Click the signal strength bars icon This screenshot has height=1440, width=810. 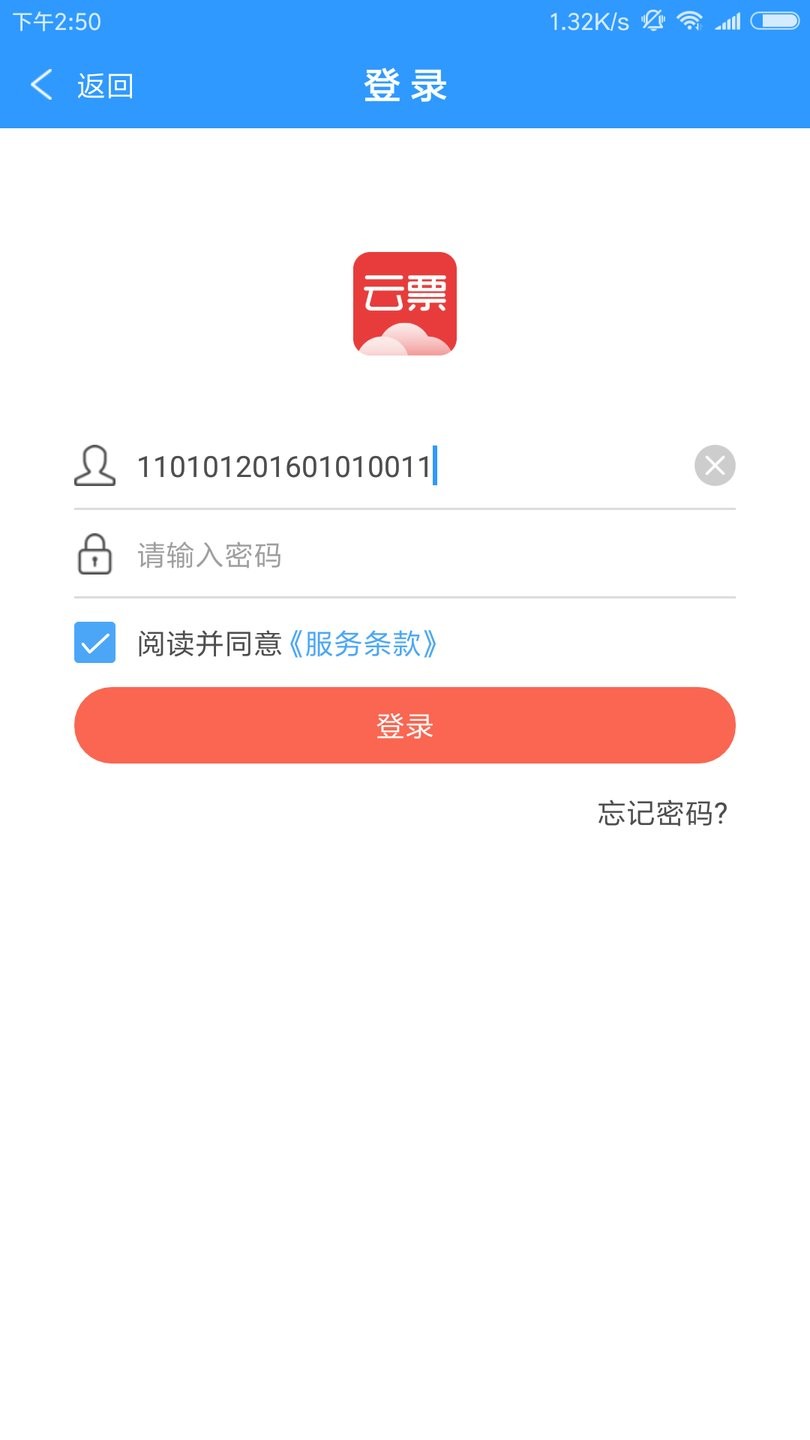point(730,20)
